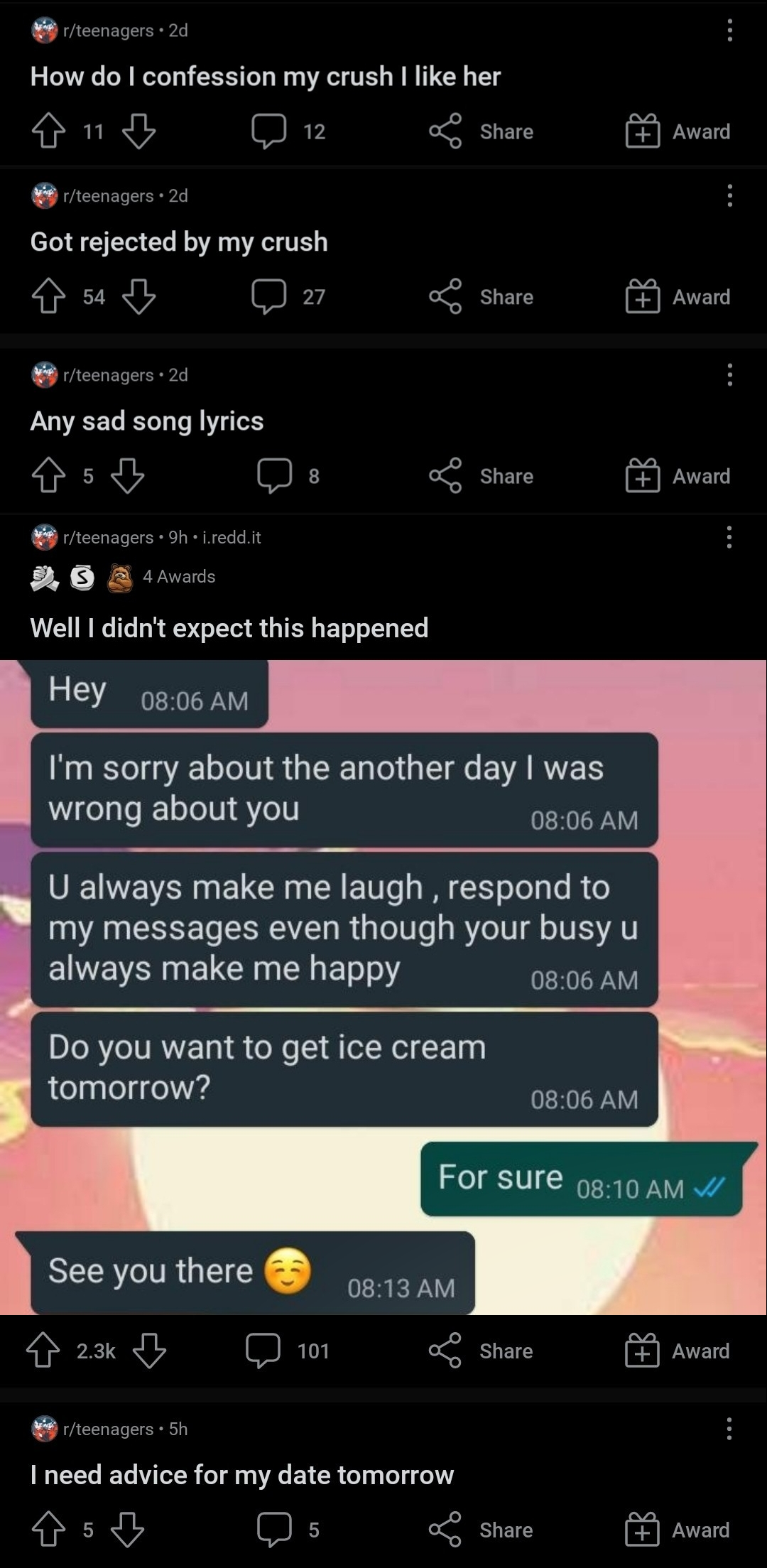This screenshot has height=1568, width=767.
Task: Open comments on 'How do I confession my crush'
Action: pos(288,131)
